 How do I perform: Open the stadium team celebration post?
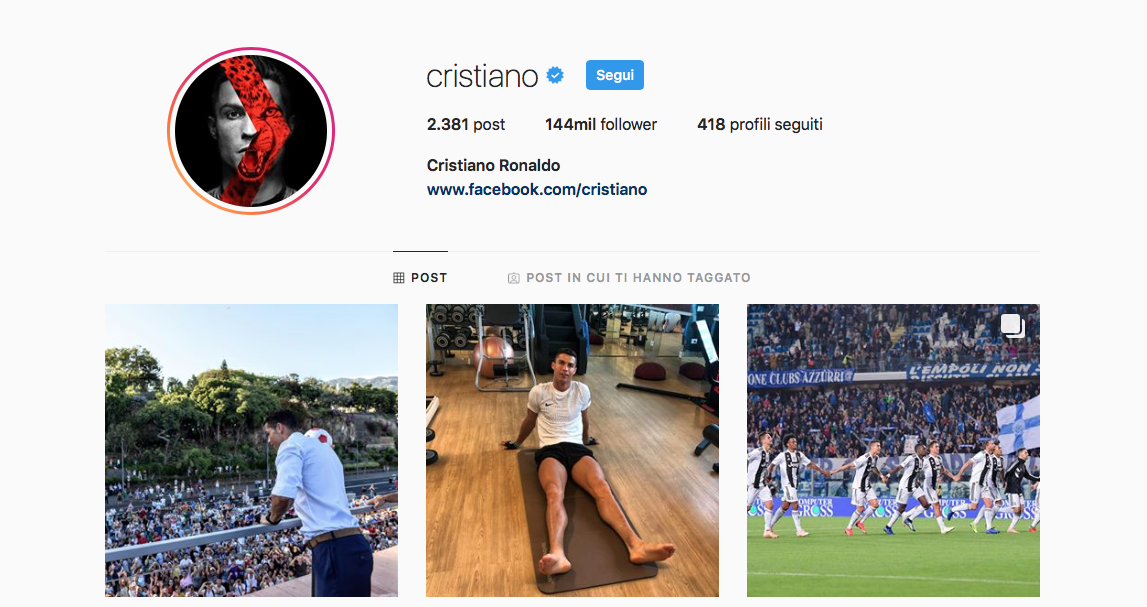coord(892,450)
